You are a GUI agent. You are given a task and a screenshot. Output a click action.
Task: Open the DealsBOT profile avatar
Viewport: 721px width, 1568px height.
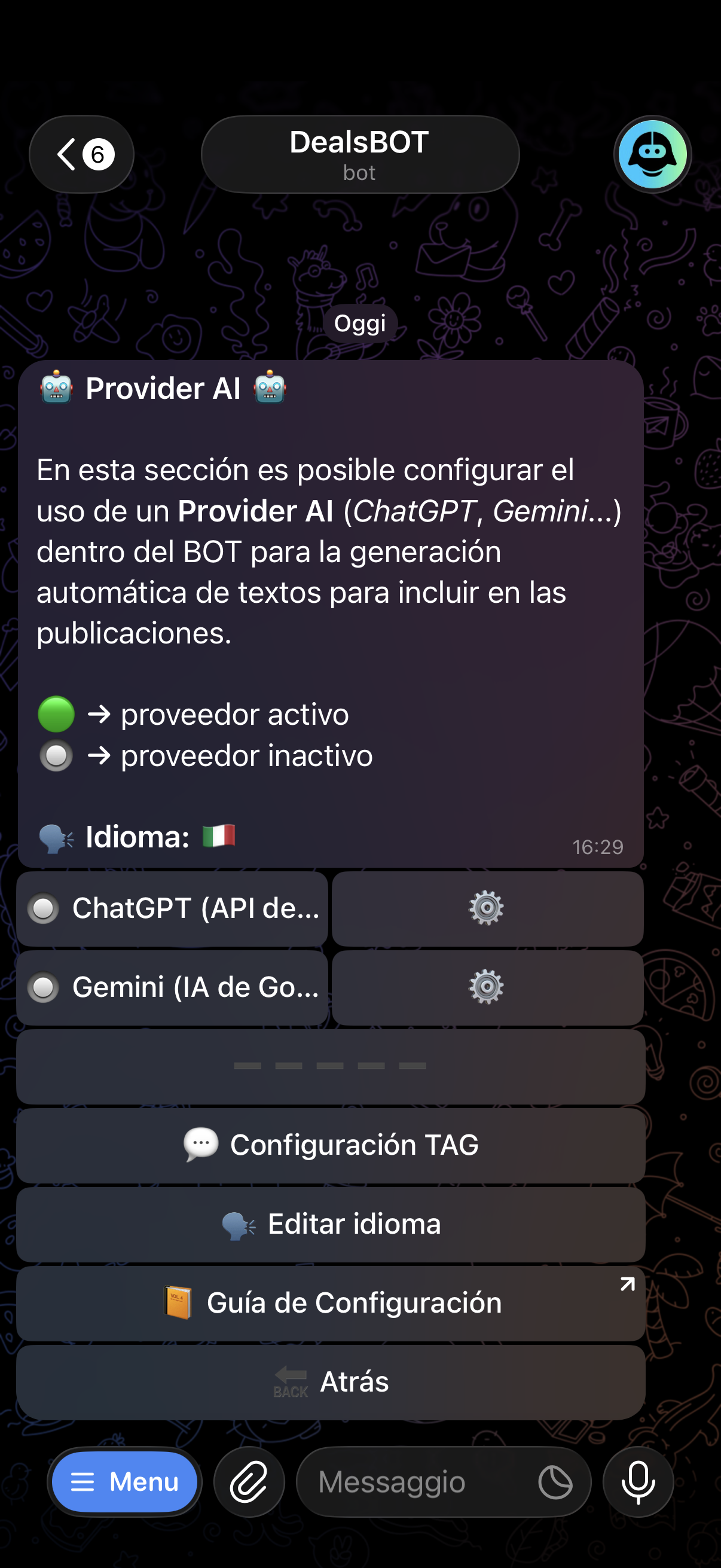click(652, 155)
